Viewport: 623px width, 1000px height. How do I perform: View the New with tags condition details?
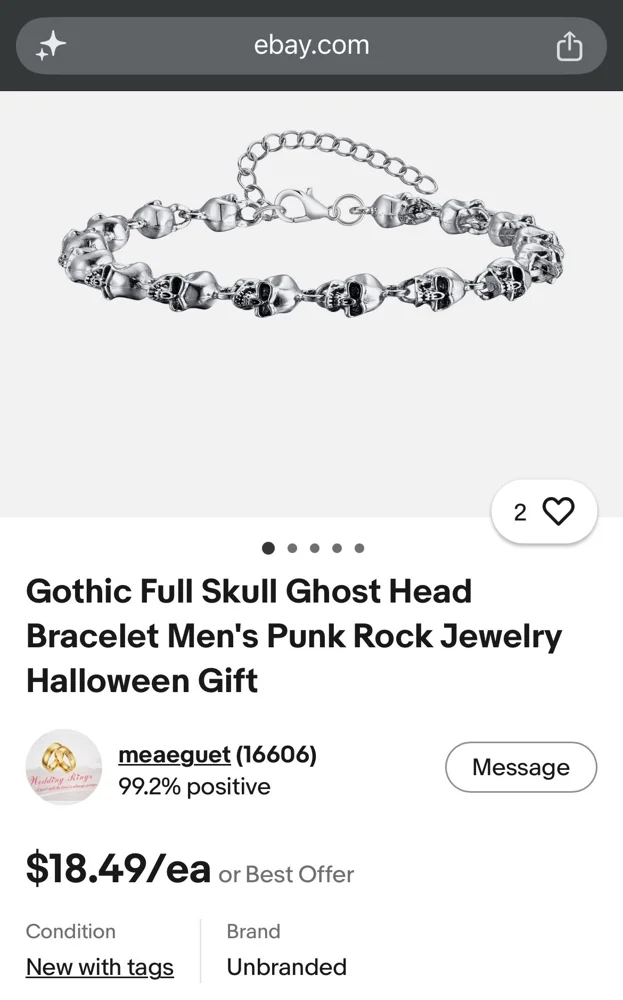pos(99,967)
